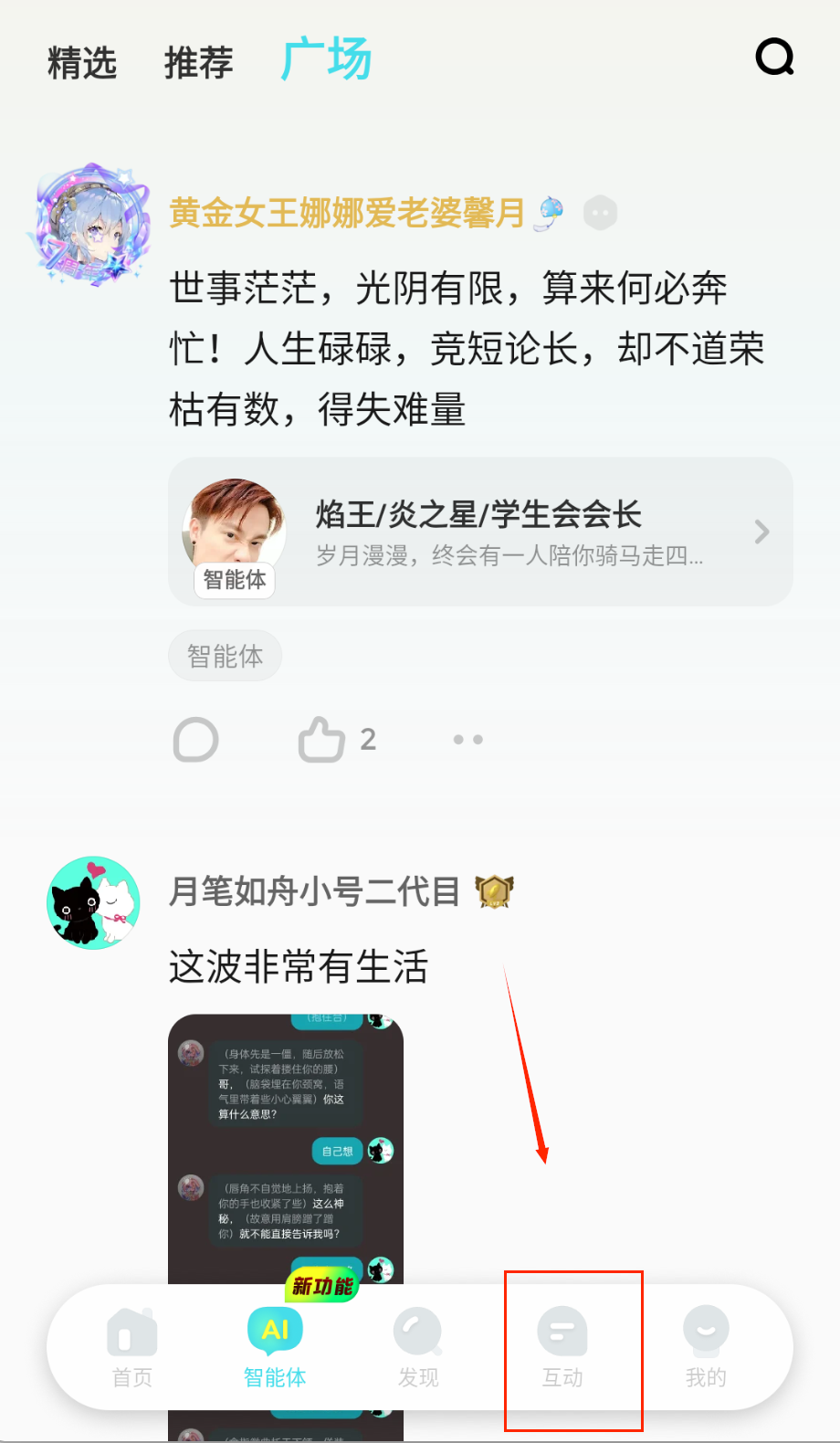Open more options on 黄金女王娜娜爱老婆馨月's post
This screenshot has width=840, height=1443.
(x=468, y=740)
